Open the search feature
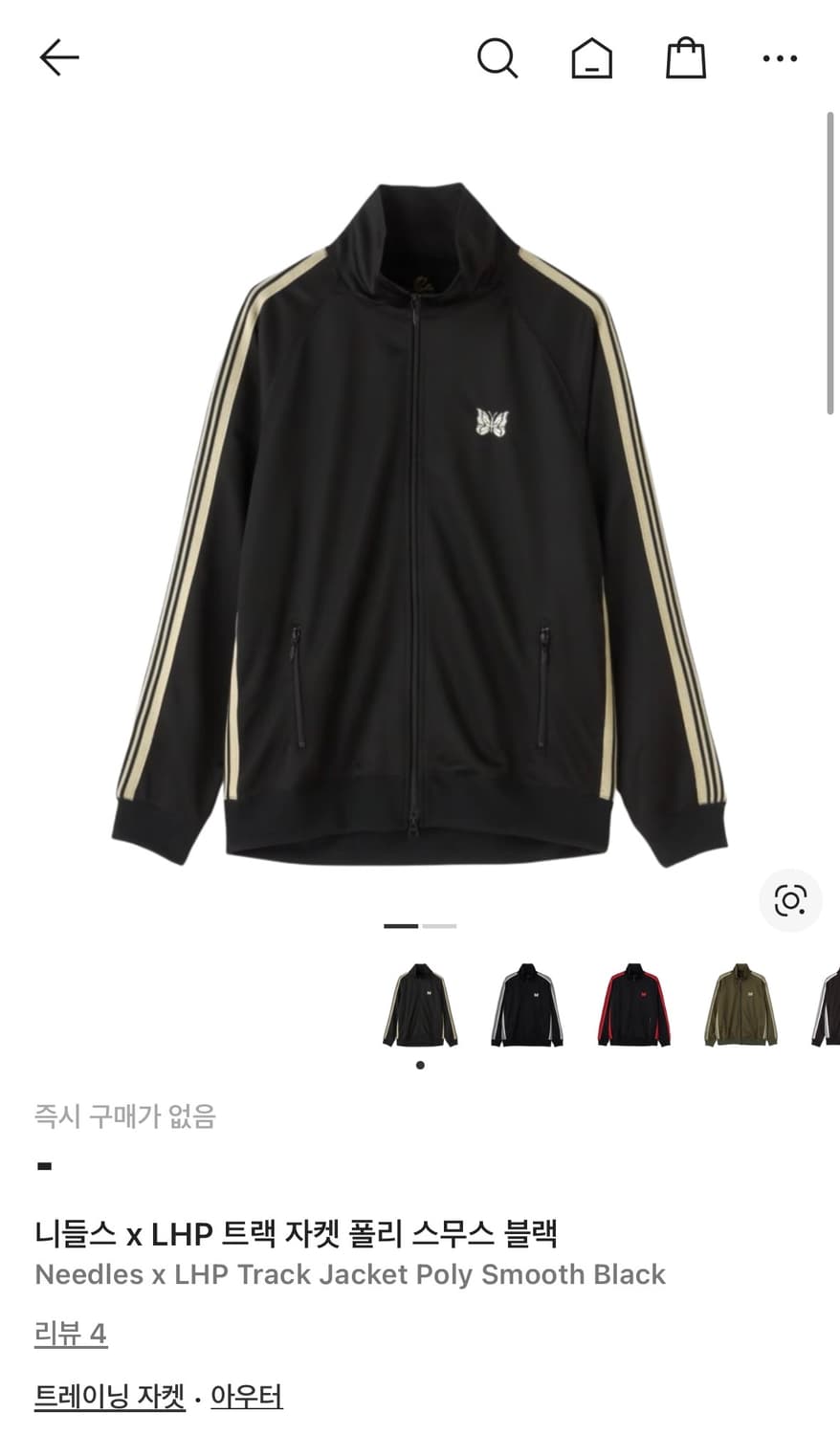 point(497,58)
